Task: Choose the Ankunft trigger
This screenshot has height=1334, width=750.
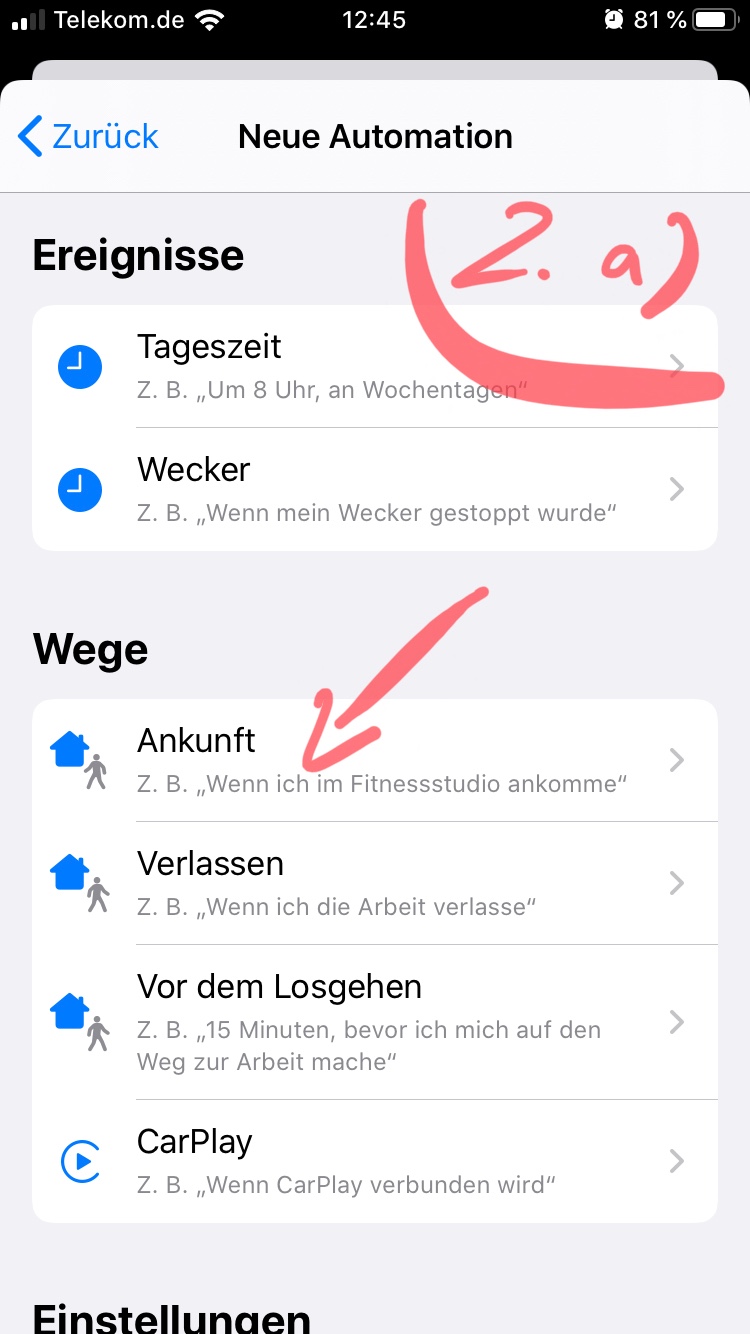Action: pos(374,761)
